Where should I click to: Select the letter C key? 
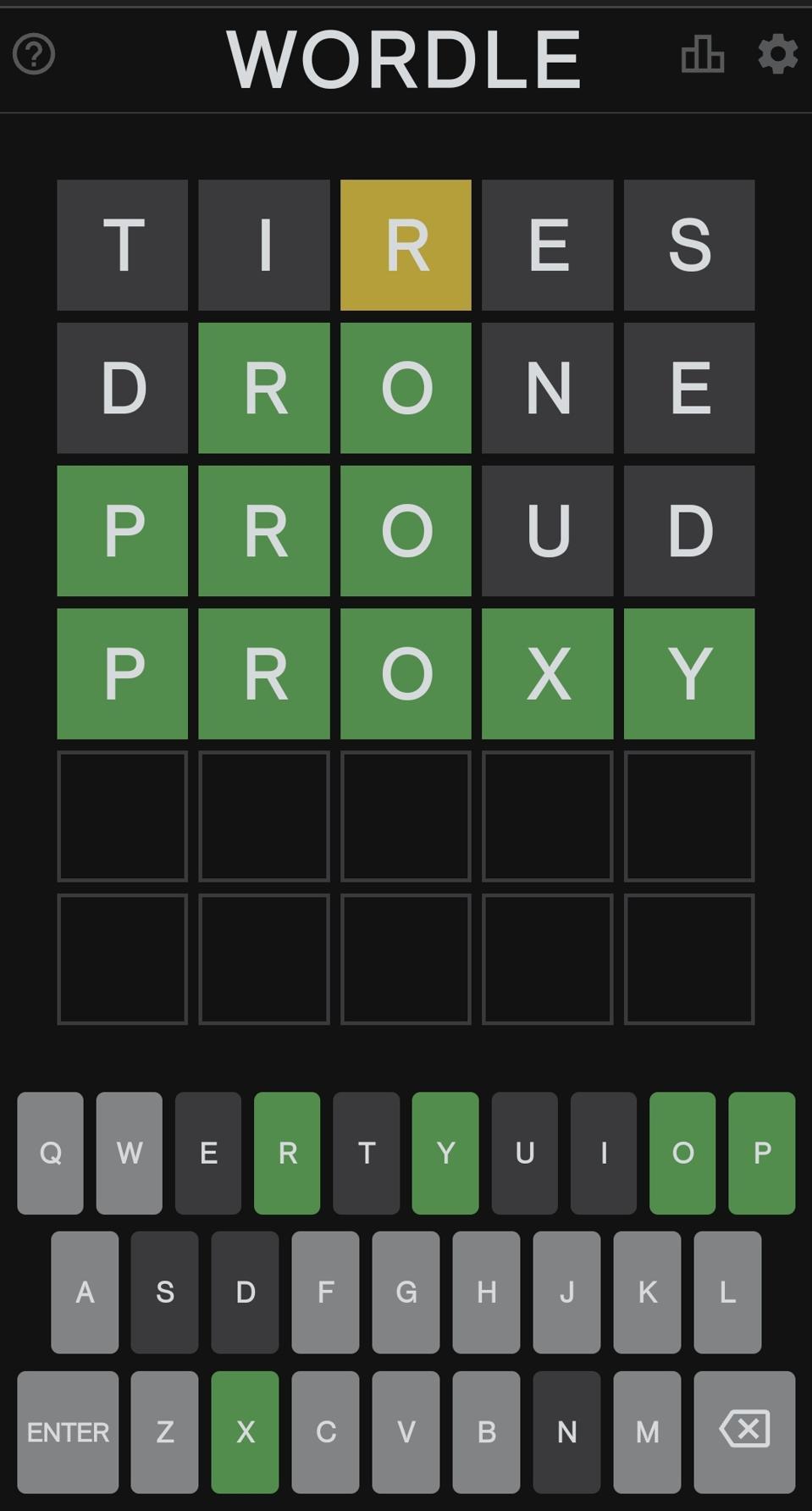point(325,1432)
